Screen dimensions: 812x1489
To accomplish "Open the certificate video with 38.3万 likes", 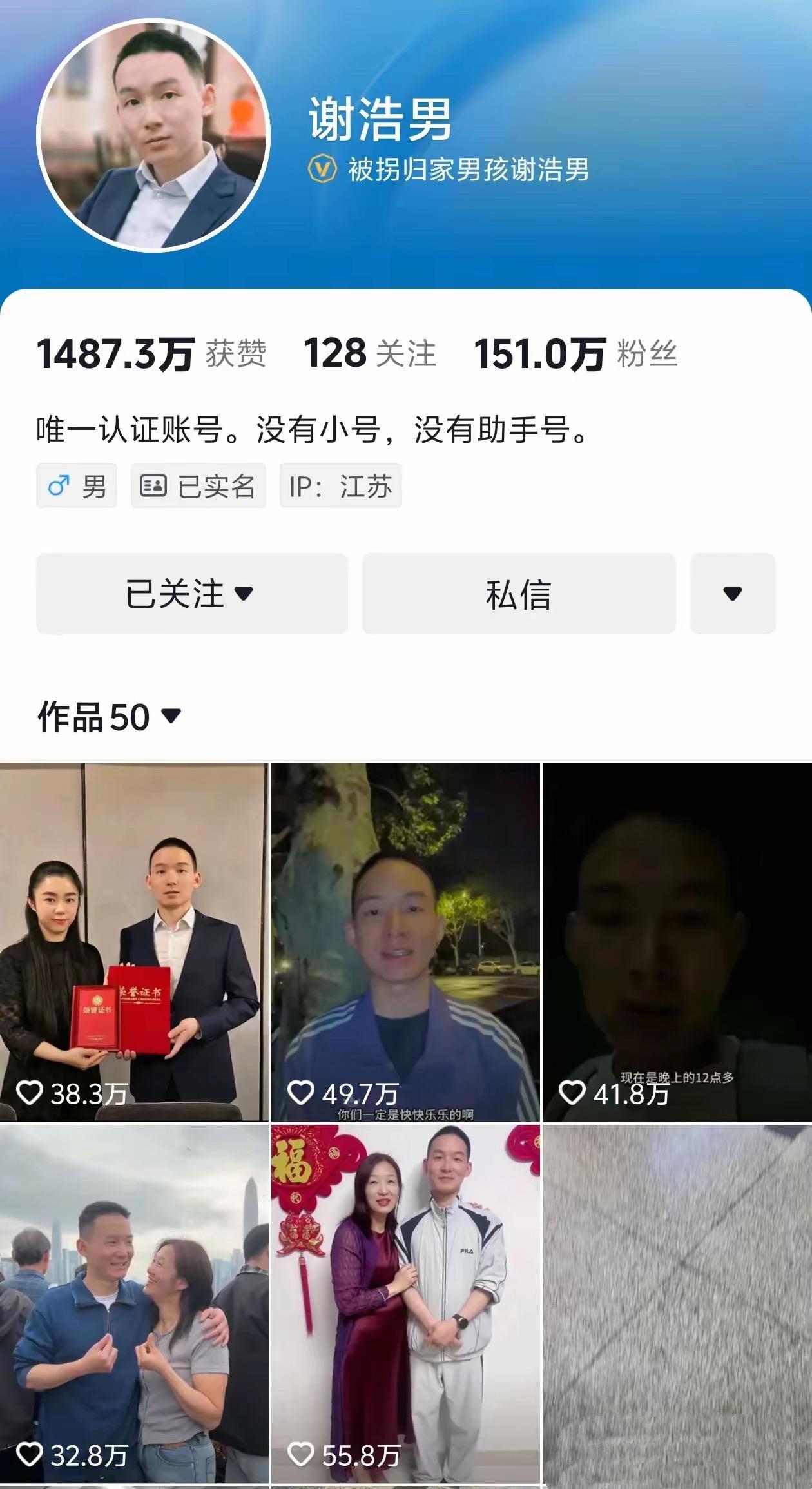I will pyautogui.click(x=133, y=942).
